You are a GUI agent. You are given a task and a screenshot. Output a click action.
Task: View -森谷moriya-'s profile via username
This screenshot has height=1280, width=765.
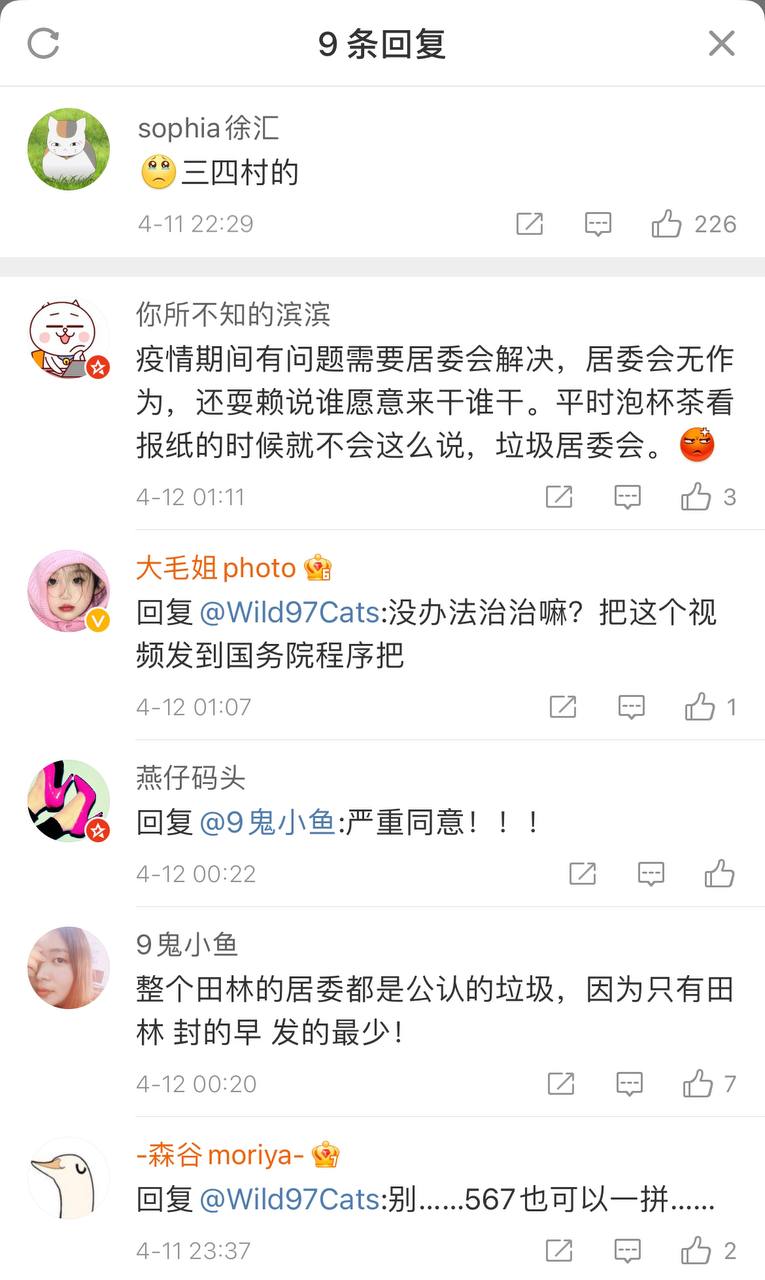(220, 1155)
